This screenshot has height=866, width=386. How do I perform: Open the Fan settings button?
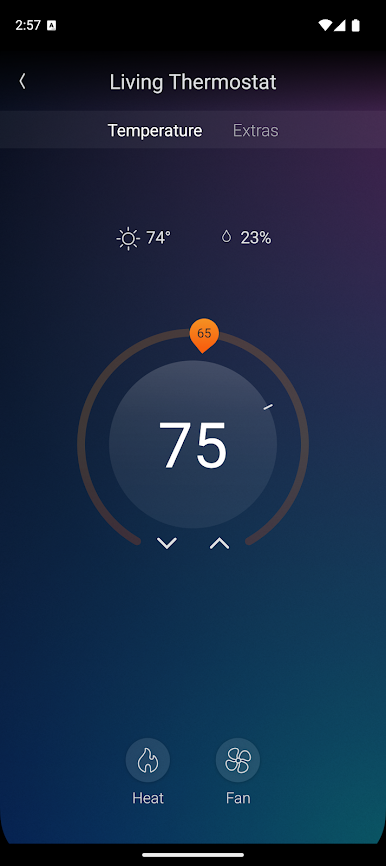point(238,760)
